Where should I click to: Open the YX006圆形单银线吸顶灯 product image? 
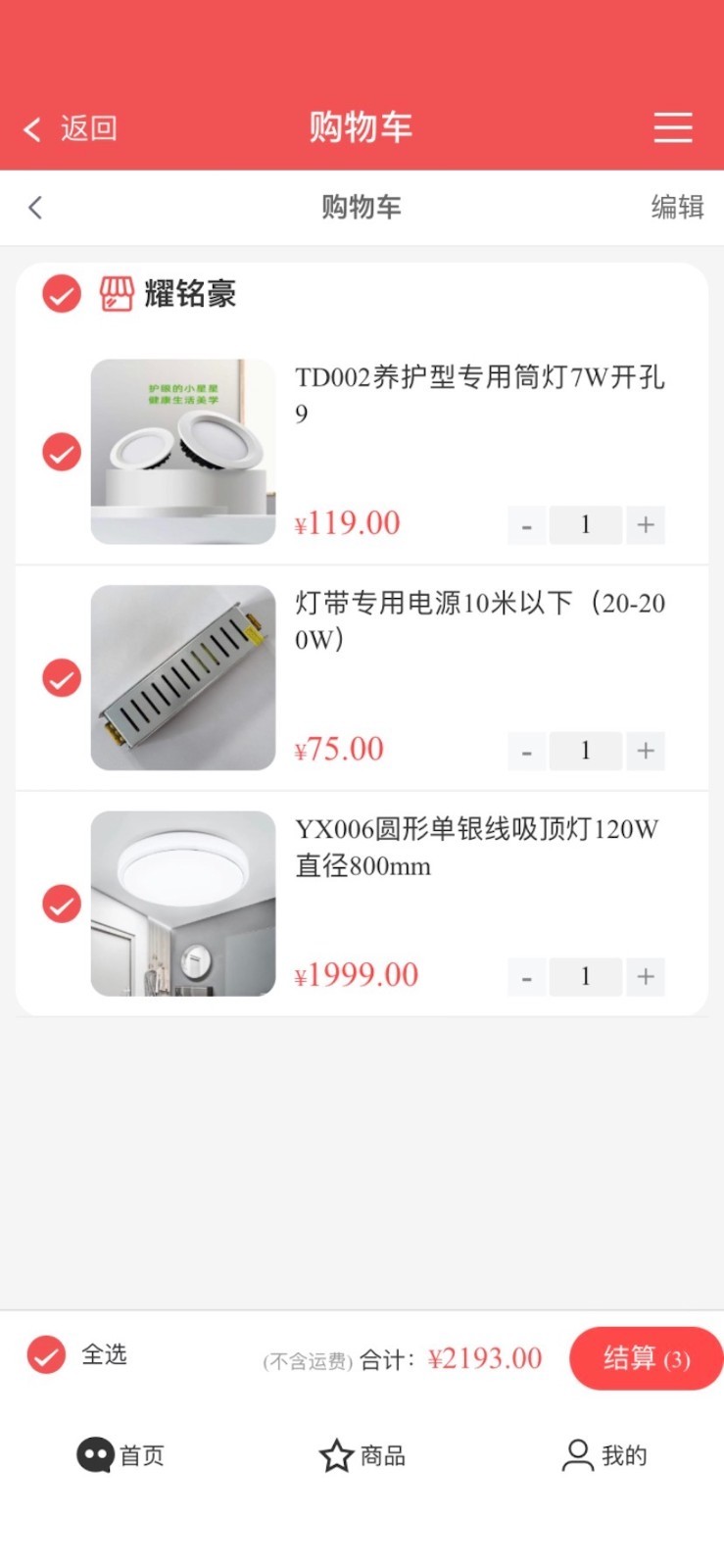point(183,904)
